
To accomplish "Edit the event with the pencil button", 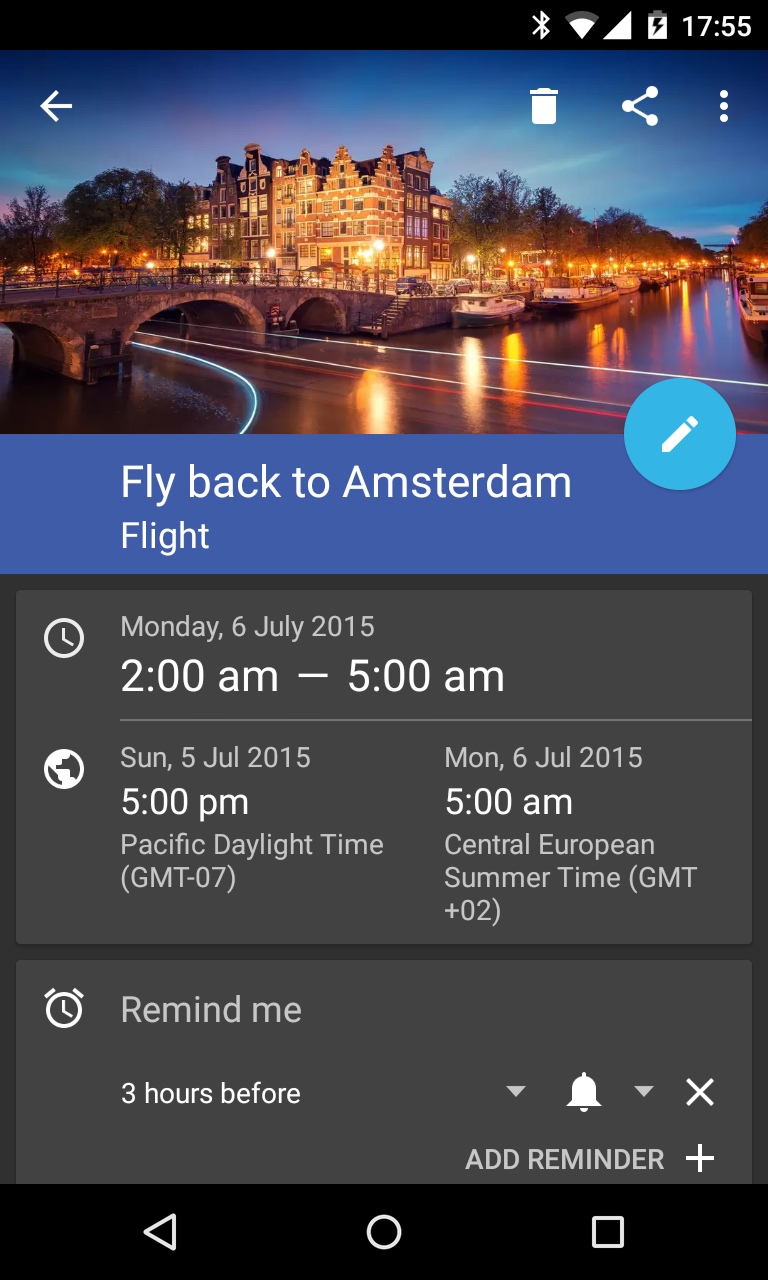I will pos(680,434).
